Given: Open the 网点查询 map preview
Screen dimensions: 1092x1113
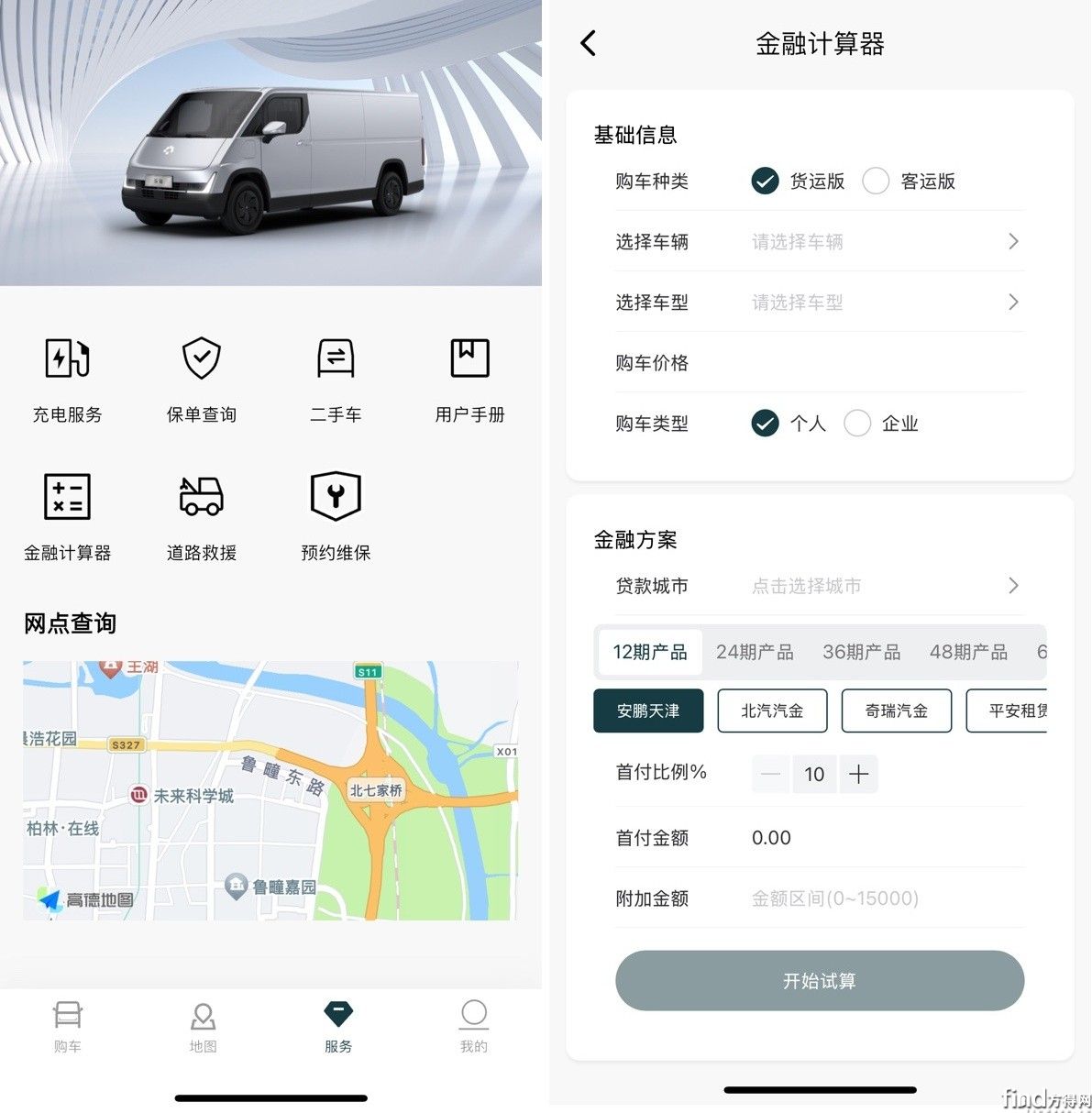Looking at the screenshot, I should click(x=270, y=790).
